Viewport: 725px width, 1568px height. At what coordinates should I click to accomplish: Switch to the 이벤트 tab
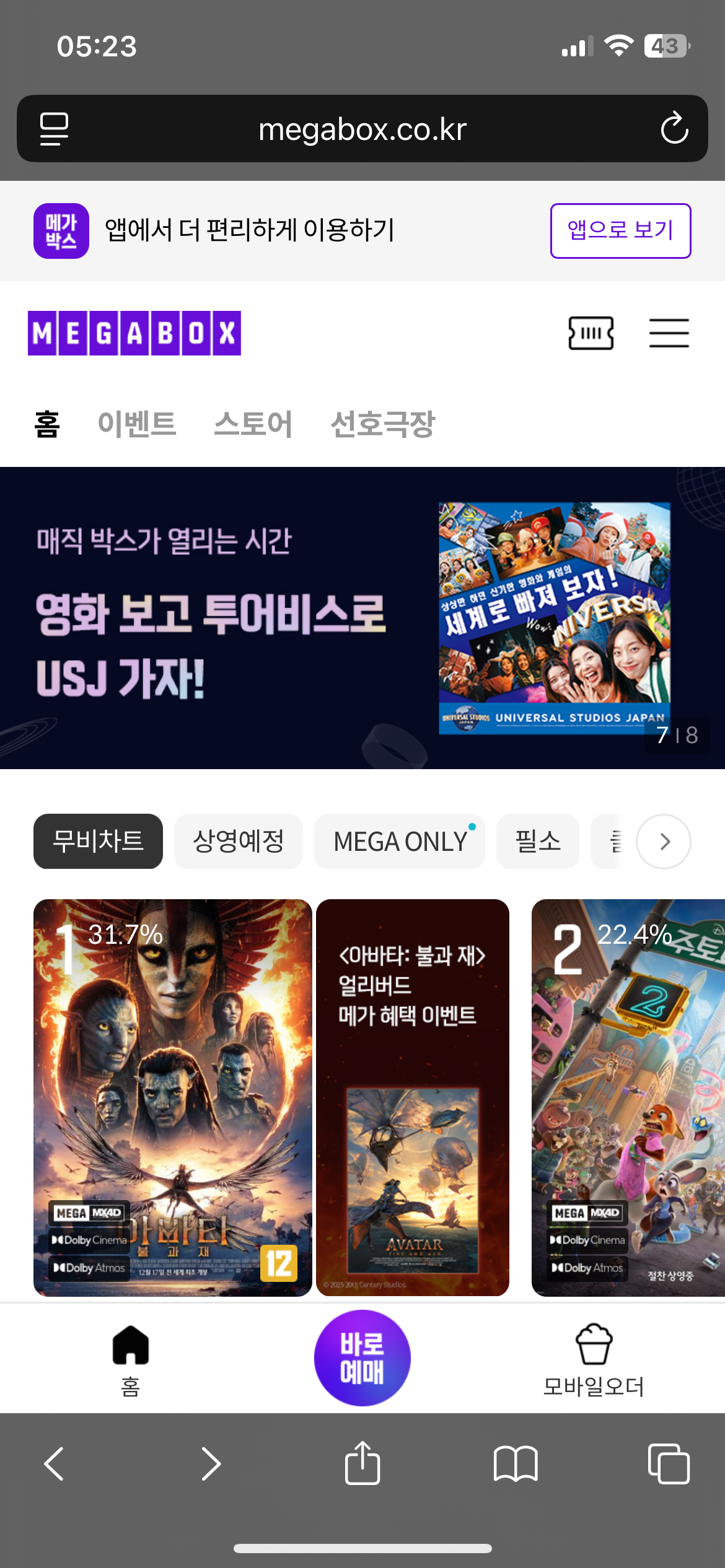[136, 422]
